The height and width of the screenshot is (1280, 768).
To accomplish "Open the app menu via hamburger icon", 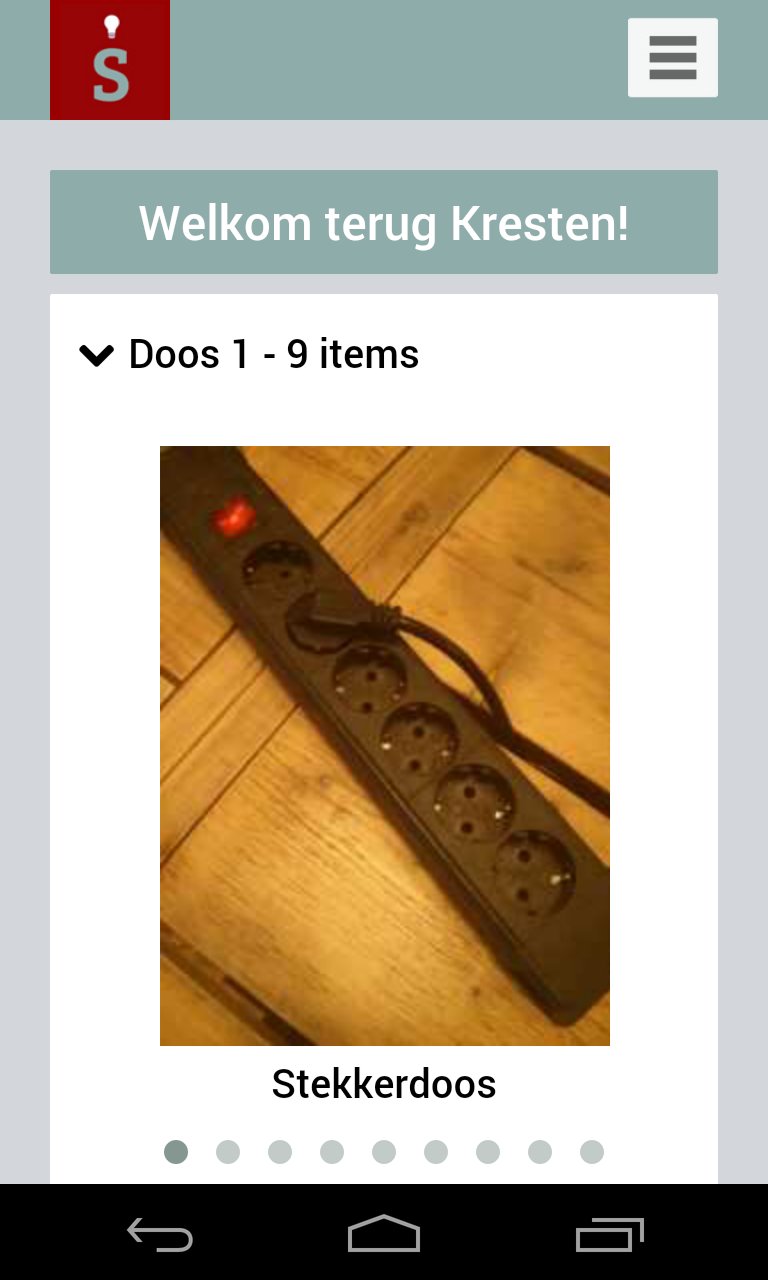I will point(672,57).
